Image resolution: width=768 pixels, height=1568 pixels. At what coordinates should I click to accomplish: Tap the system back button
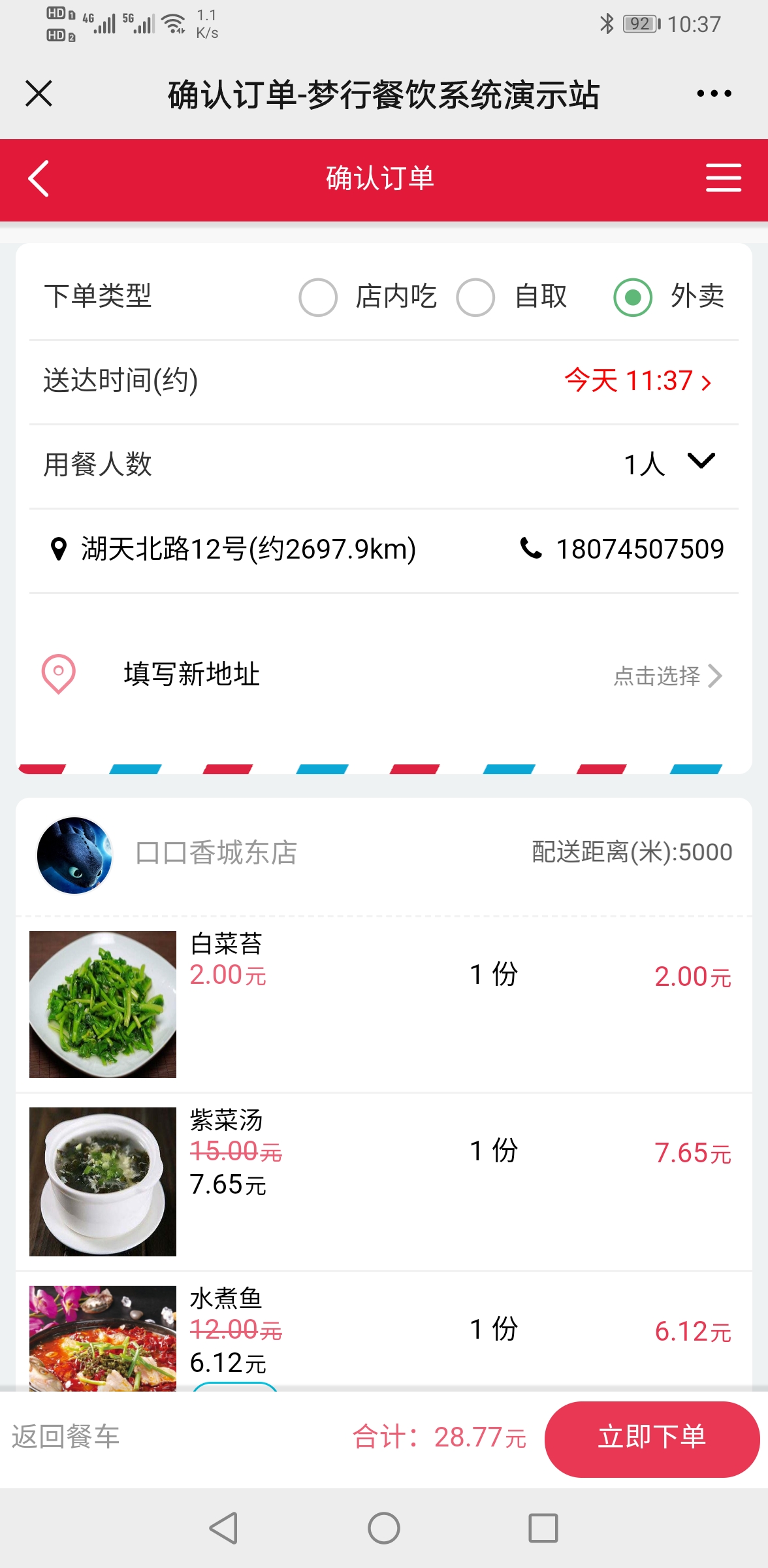224,1528
